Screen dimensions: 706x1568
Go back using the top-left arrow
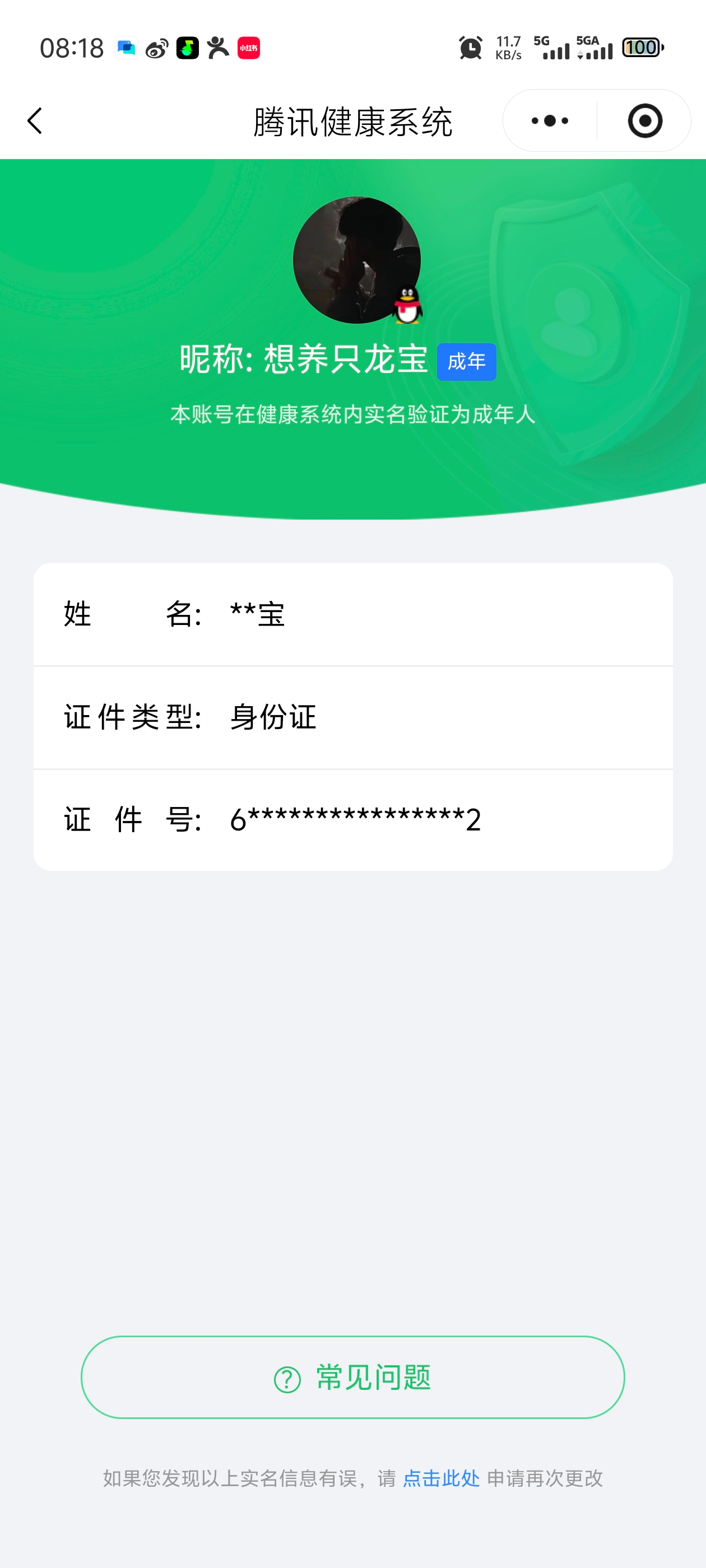click(x=35, y=120)
